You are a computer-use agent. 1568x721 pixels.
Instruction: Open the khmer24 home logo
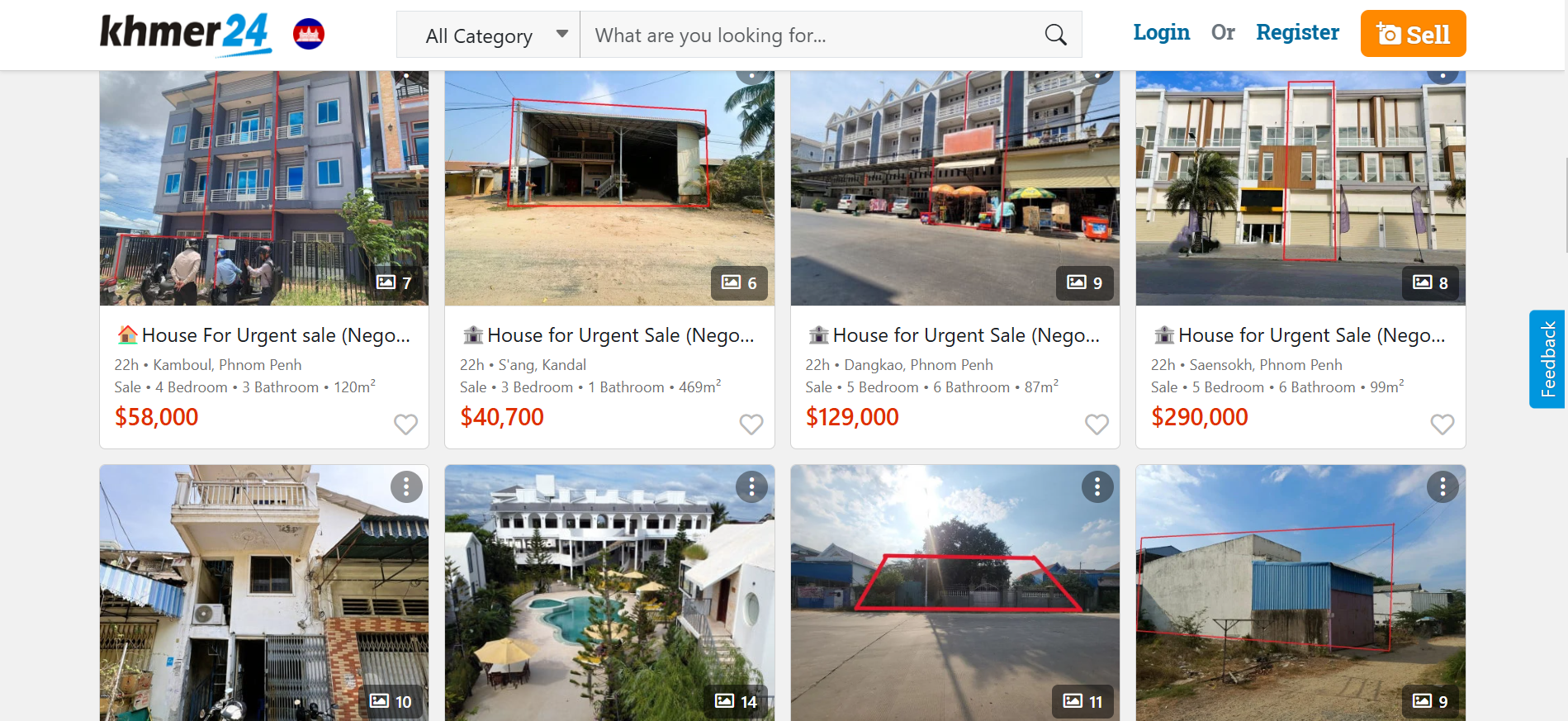[186, 35]
